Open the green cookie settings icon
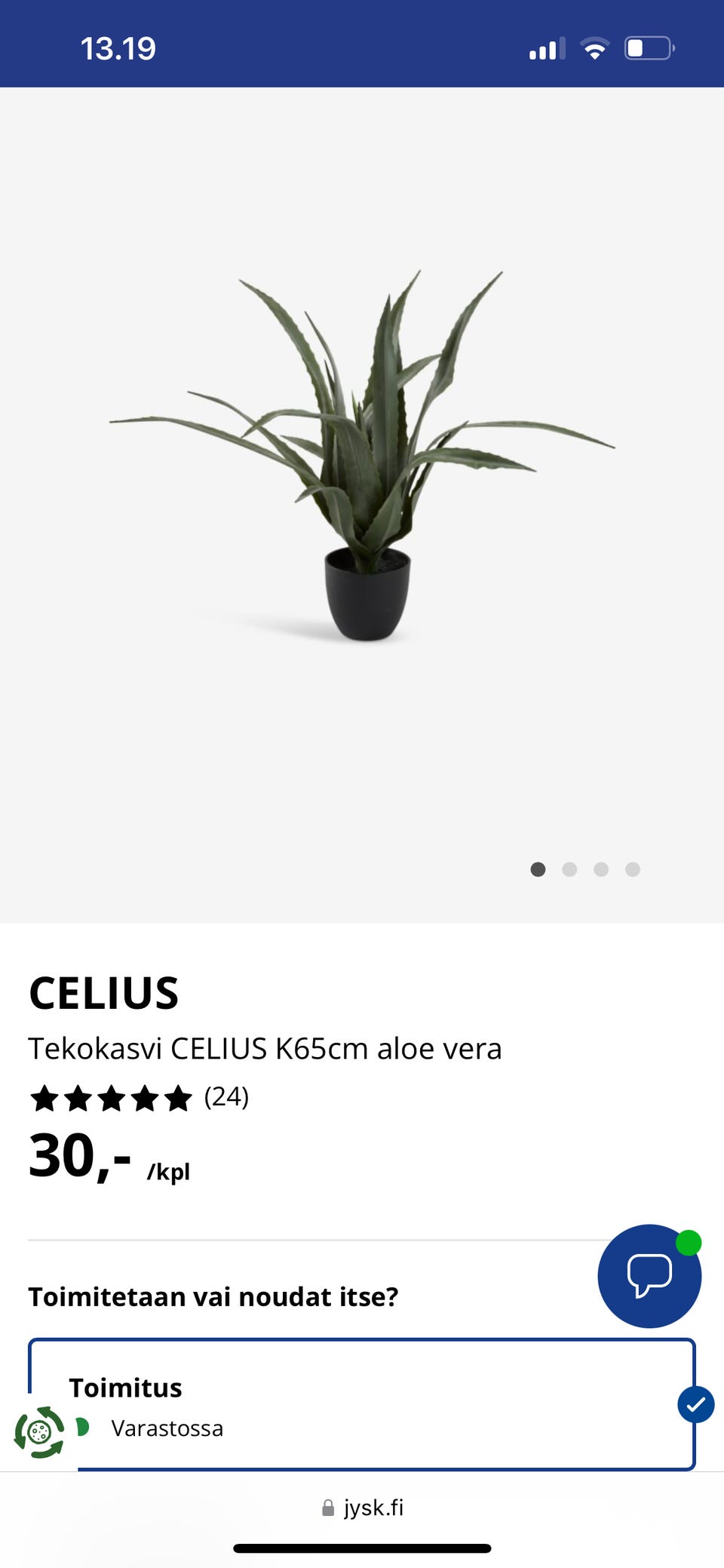 pos(39,1431)
